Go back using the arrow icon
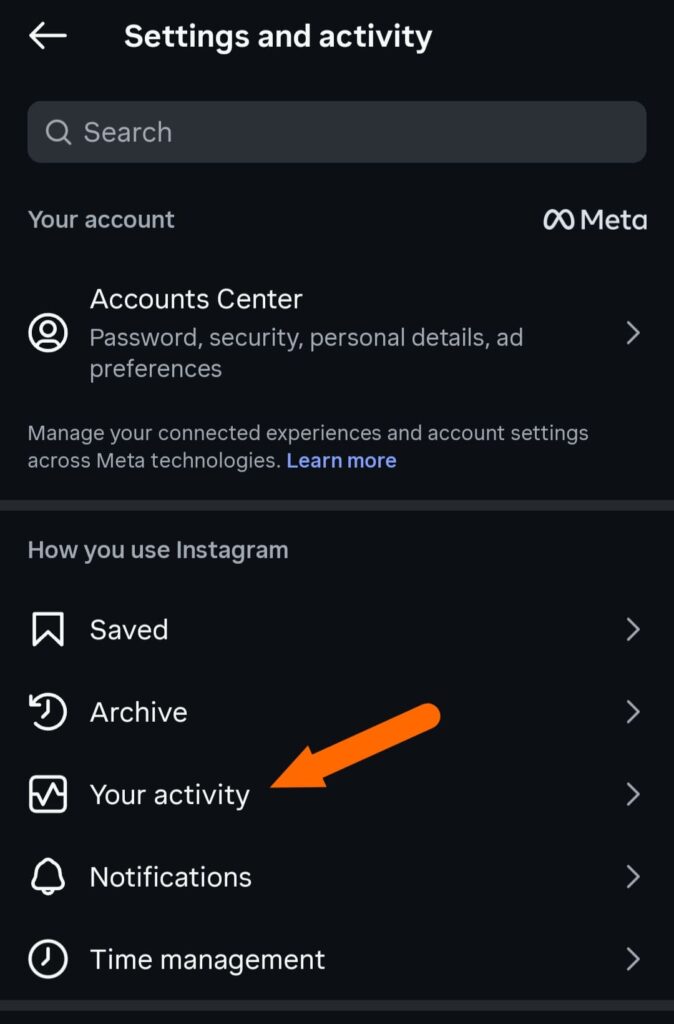674x1024 pixels. [x=47, y=36]
